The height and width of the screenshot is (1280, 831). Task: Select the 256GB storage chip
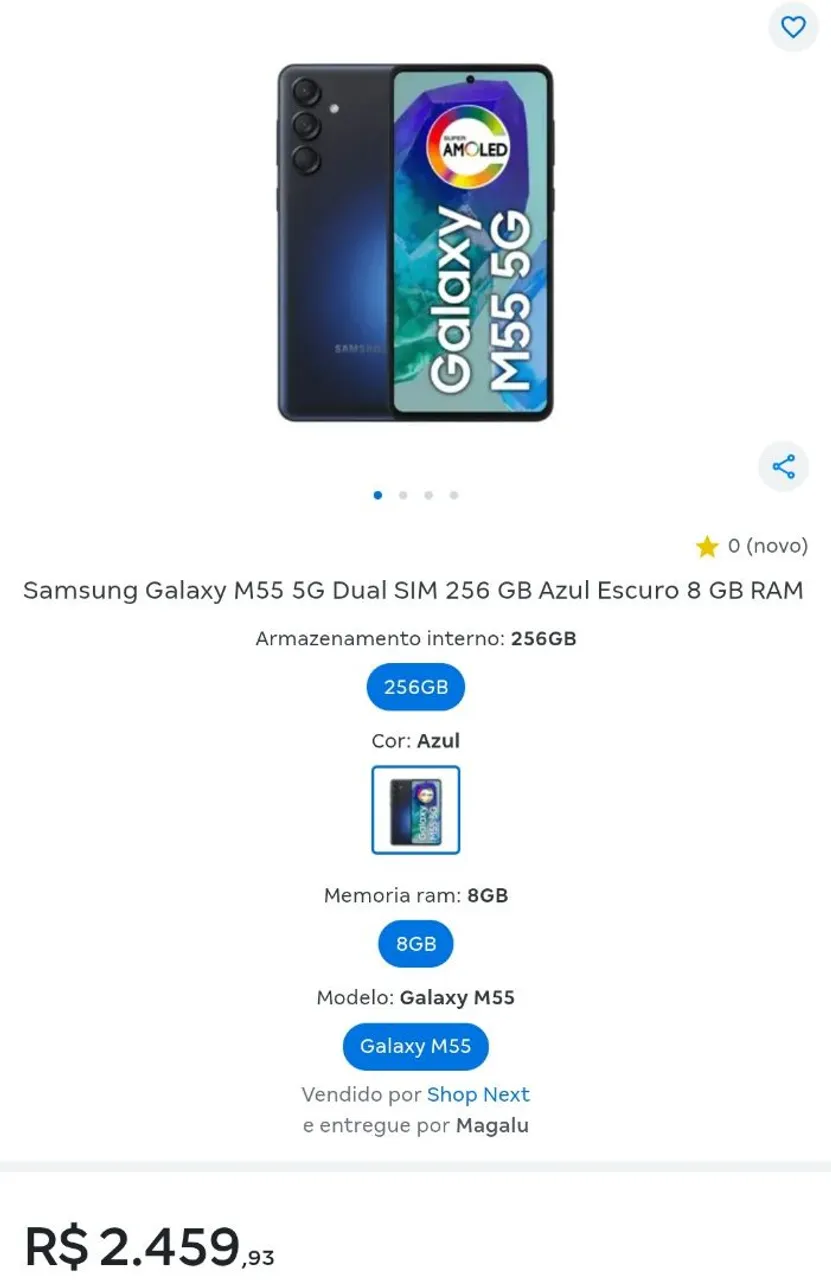coord(416,687)
